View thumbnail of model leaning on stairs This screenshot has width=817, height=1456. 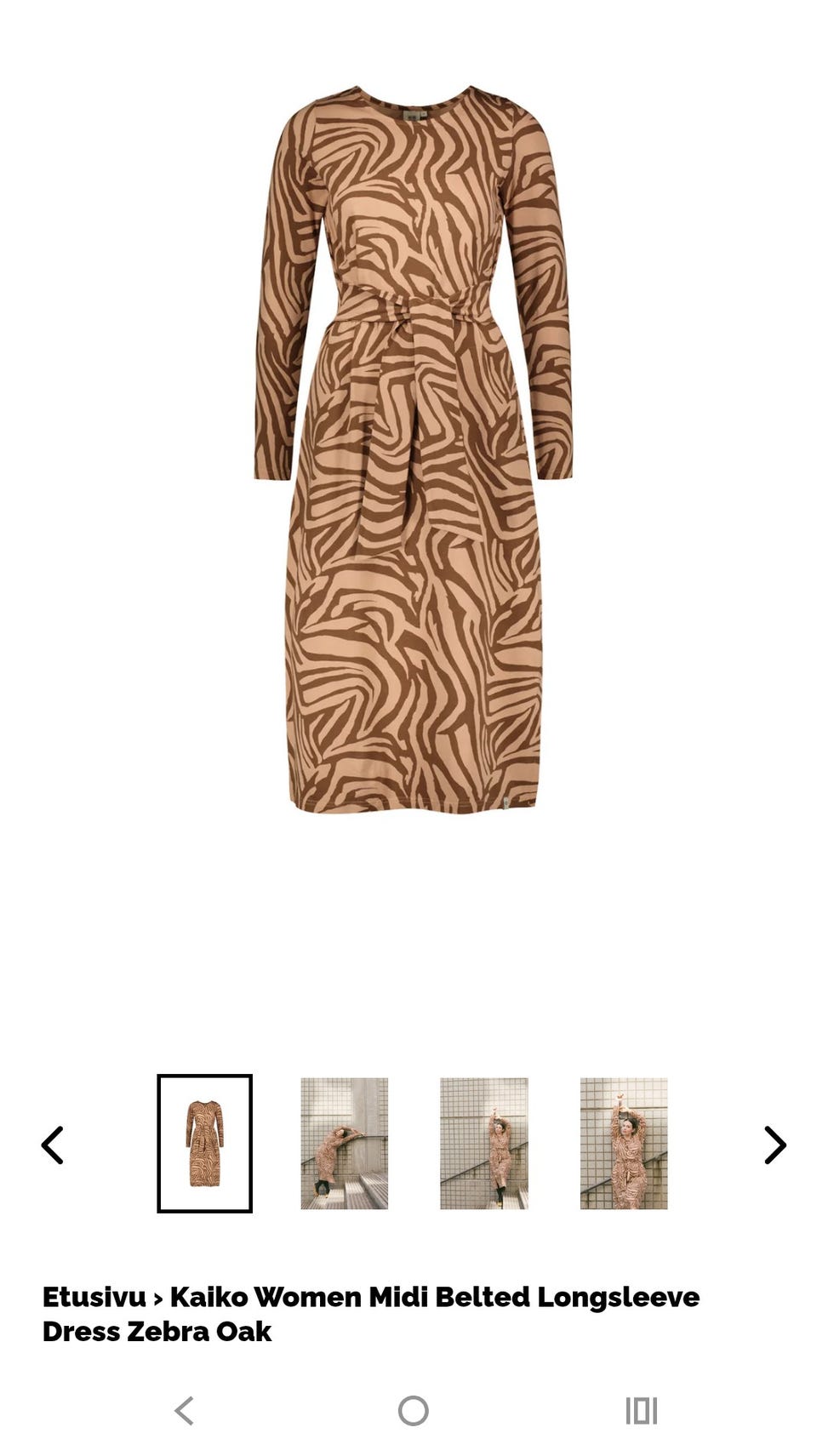coord(344,1143)
